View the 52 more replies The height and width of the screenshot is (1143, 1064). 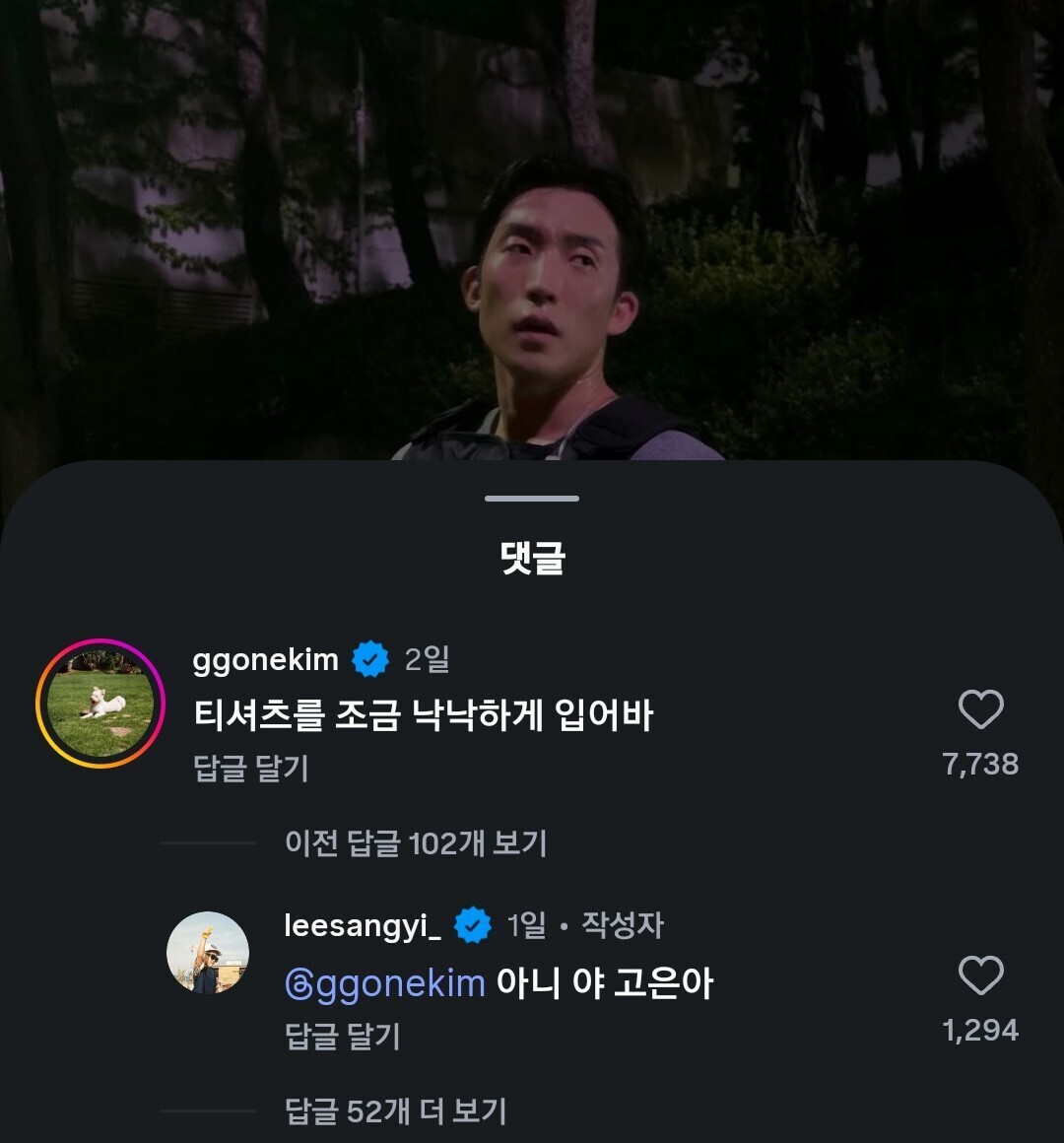pyautogui.click(x=395, y=1110)
